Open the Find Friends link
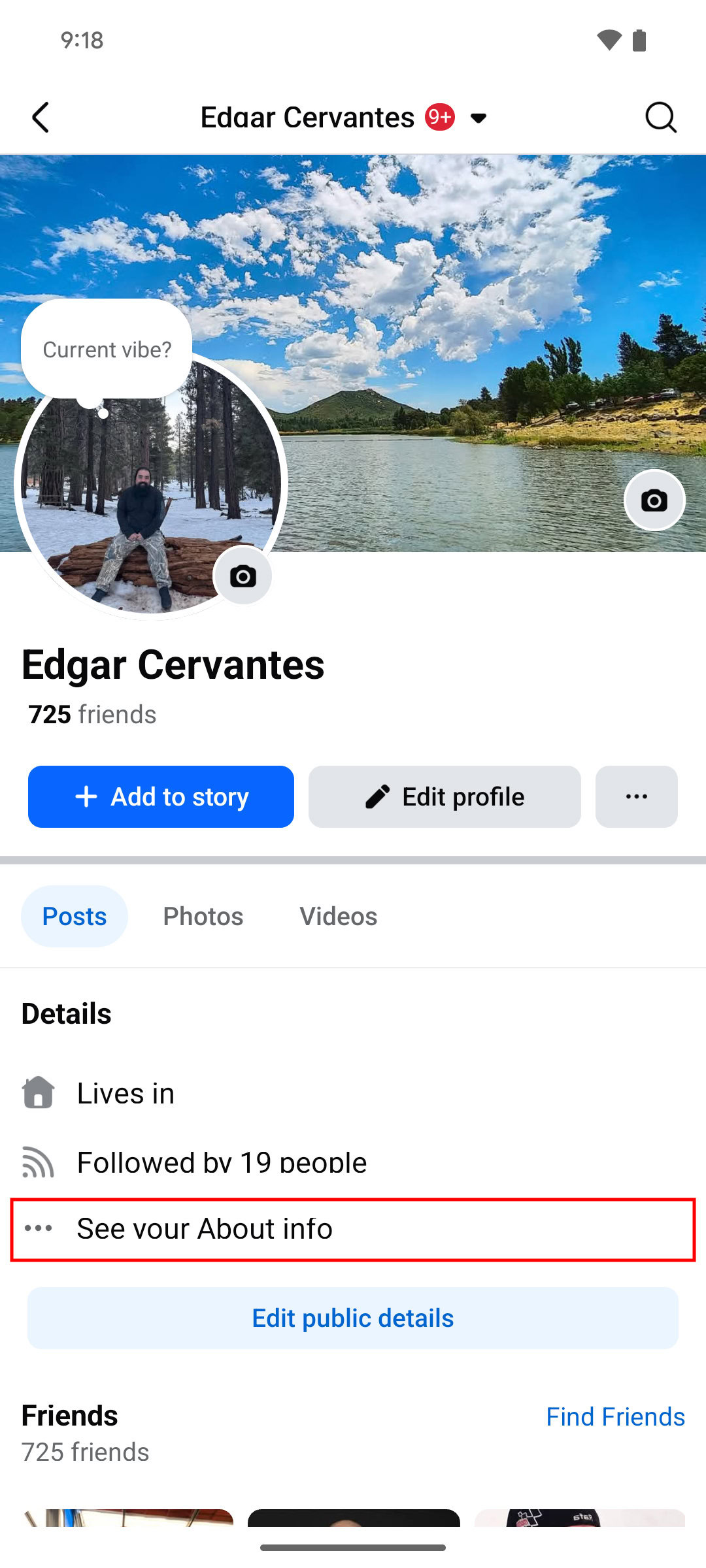The height and width of the screenshot is (1568, 706). [615, 1416]
